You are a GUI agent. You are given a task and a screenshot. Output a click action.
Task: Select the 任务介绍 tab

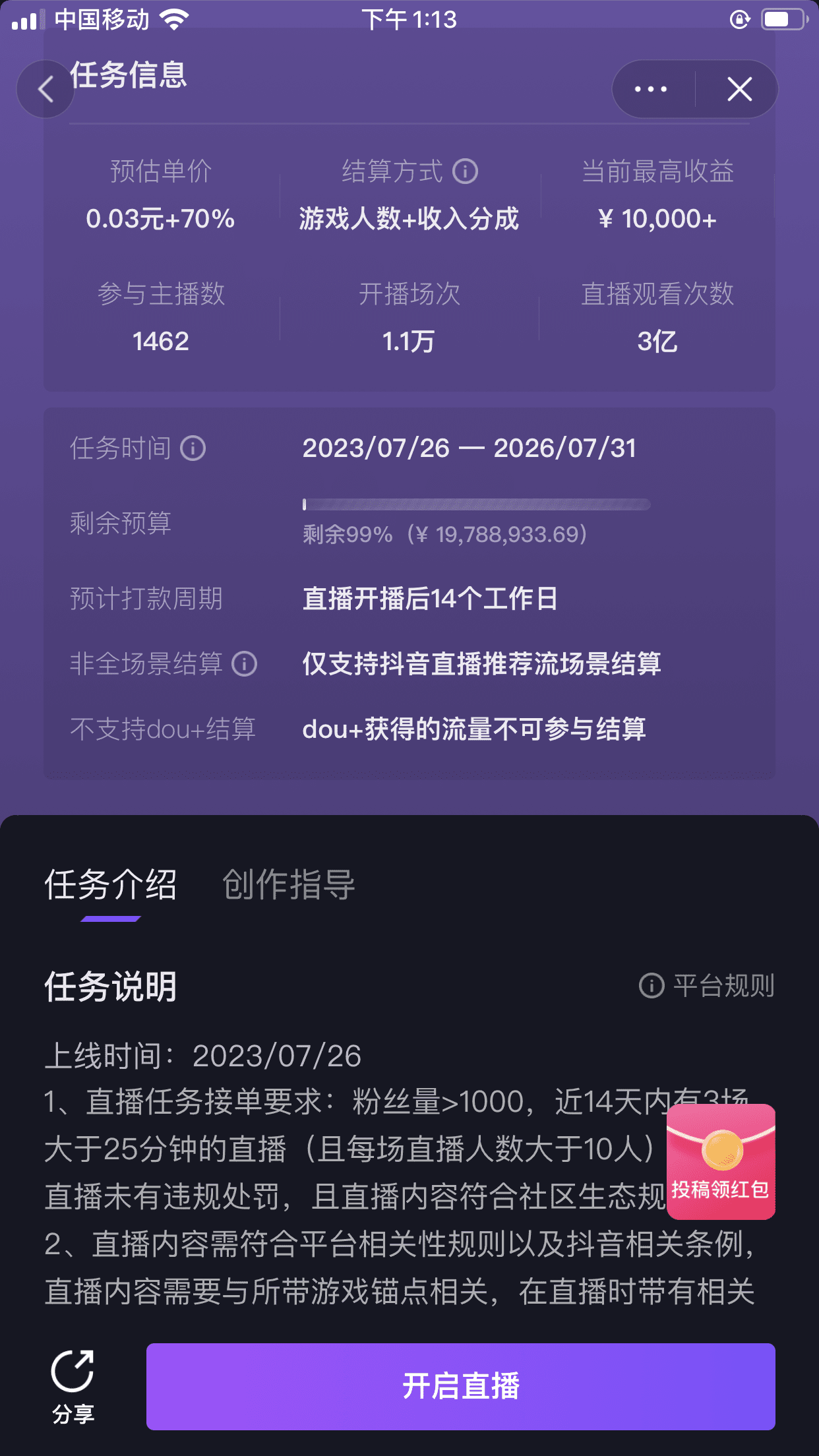tap(110, 886)
